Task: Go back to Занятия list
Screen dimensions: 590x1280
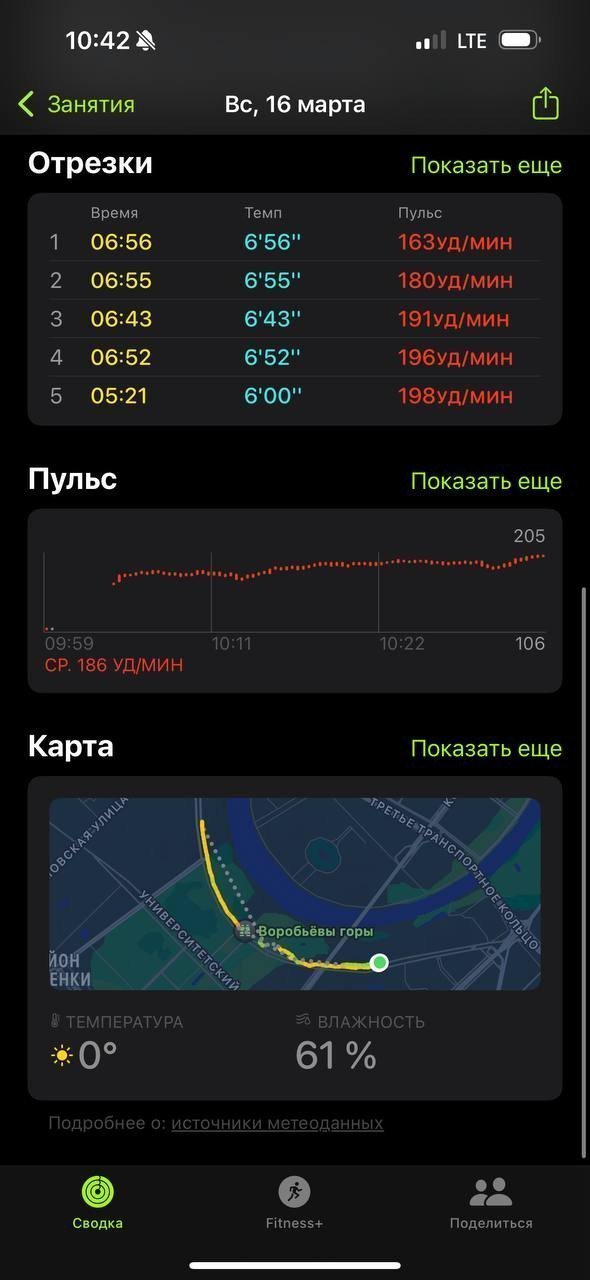Action: point(76,104)
